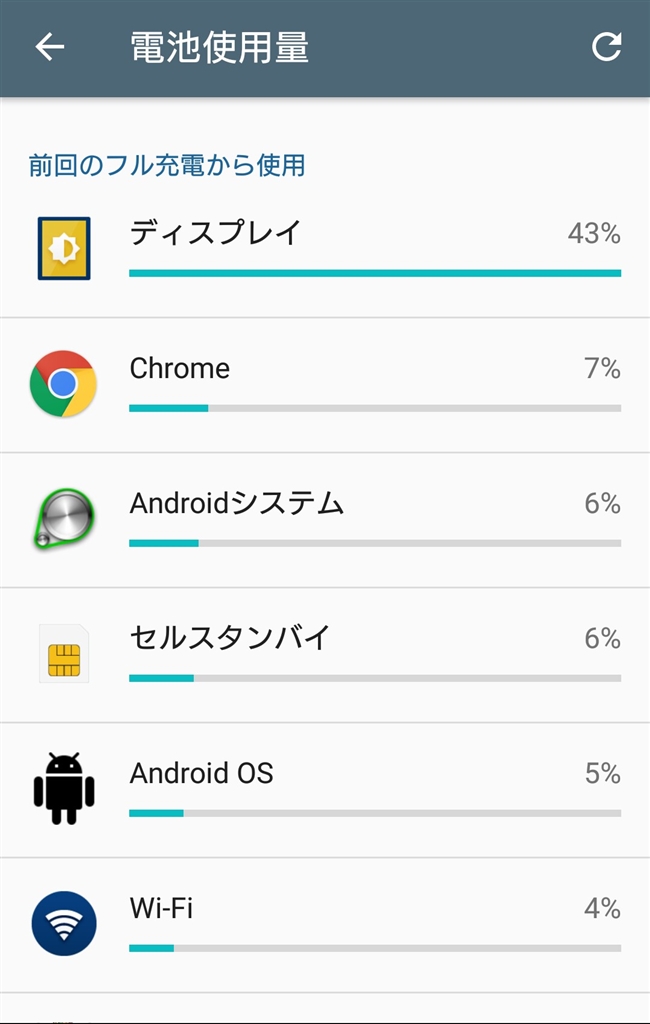Open ディスプレイ battery usage details

tap(325, 250)
